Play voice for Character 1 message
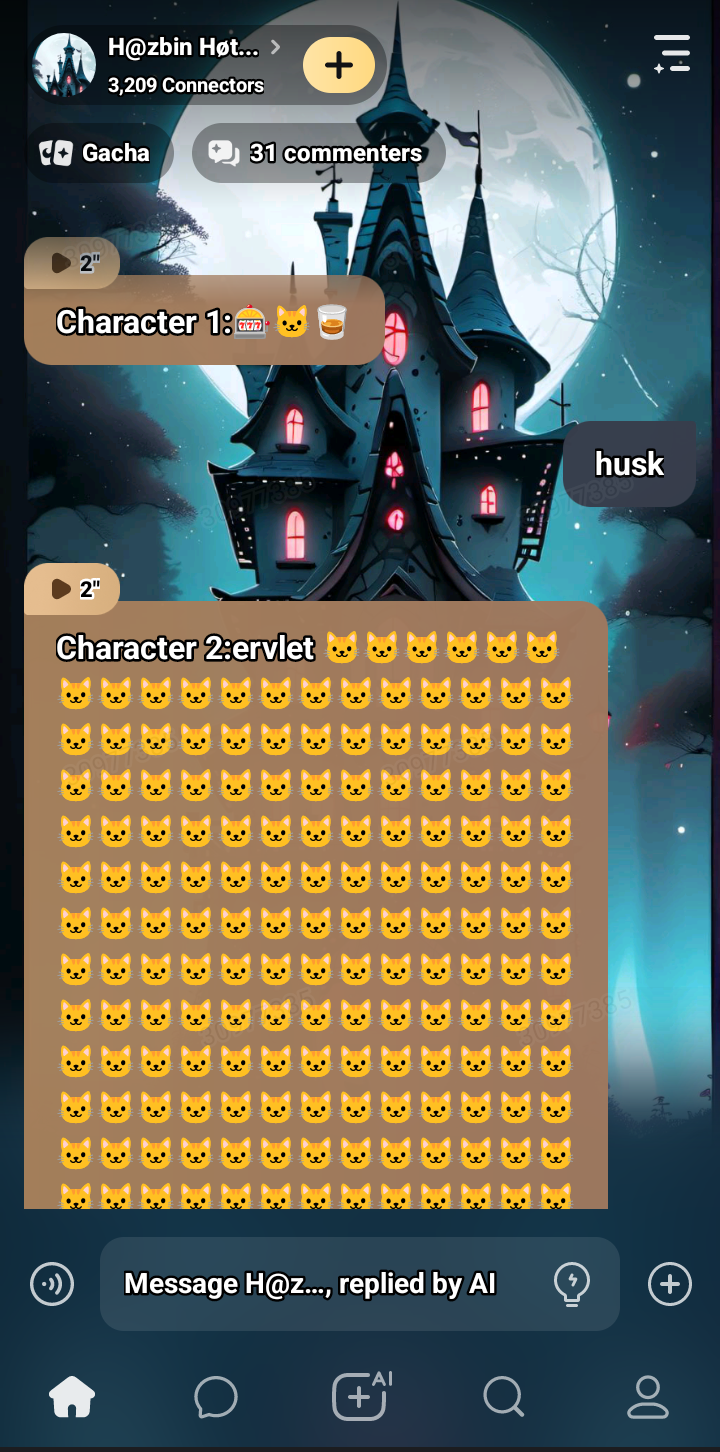The width and height of the screenshot is (720, 1452). tap(71, 263)
